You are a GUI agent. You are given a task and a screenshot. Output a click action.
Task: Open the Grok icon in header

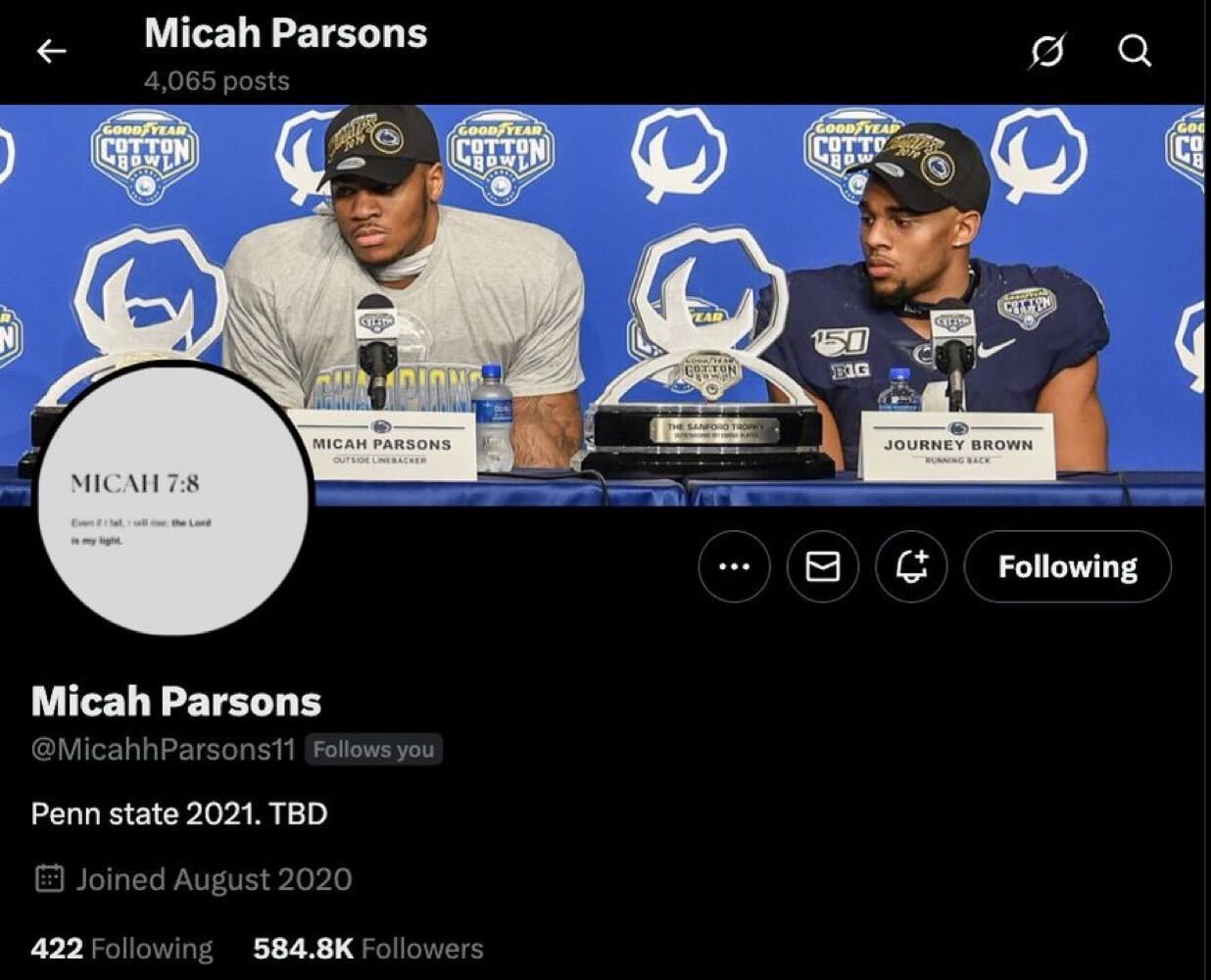pos(1046,51)
